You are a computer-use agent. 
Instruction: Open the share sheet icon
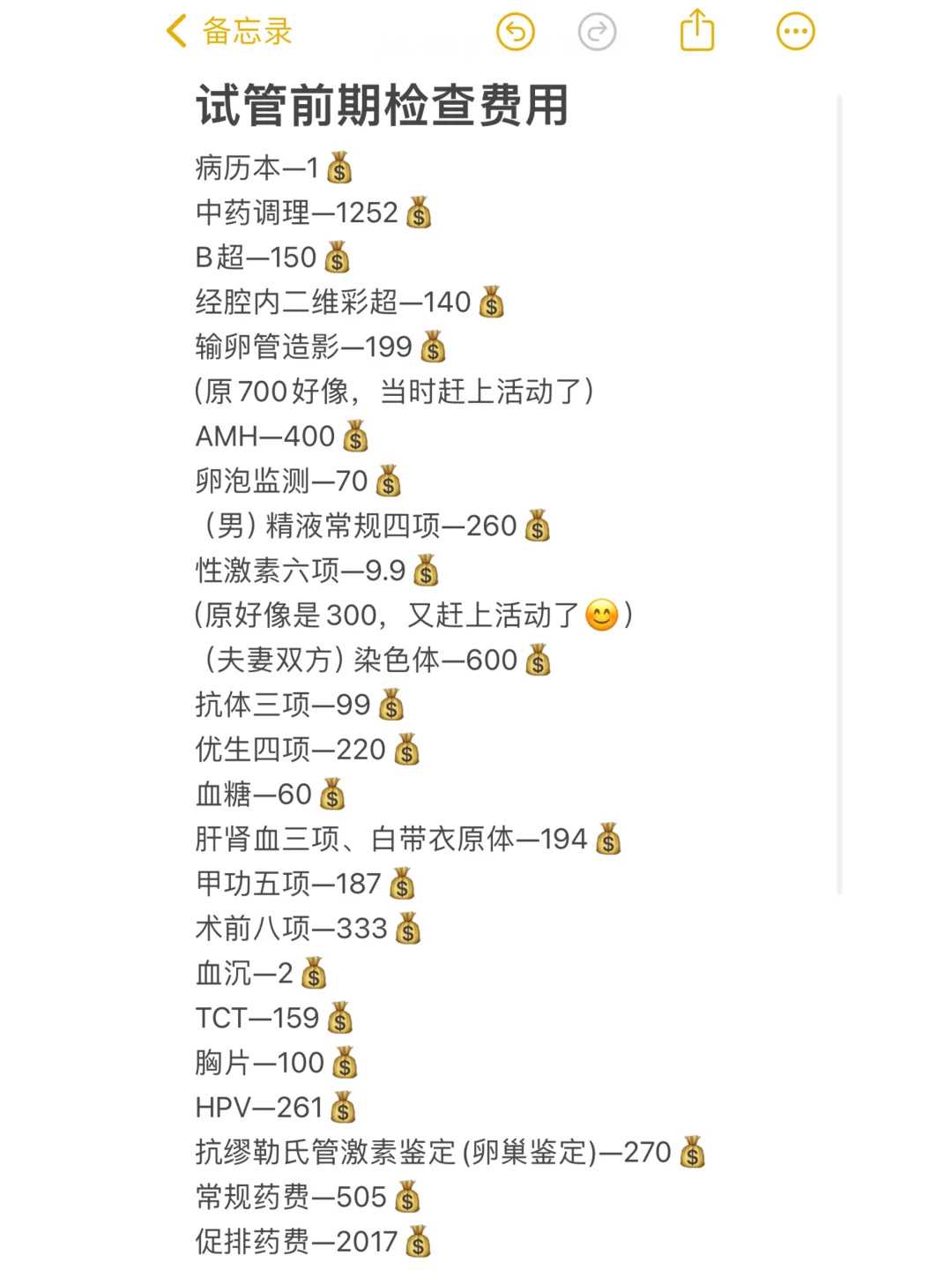697,29
